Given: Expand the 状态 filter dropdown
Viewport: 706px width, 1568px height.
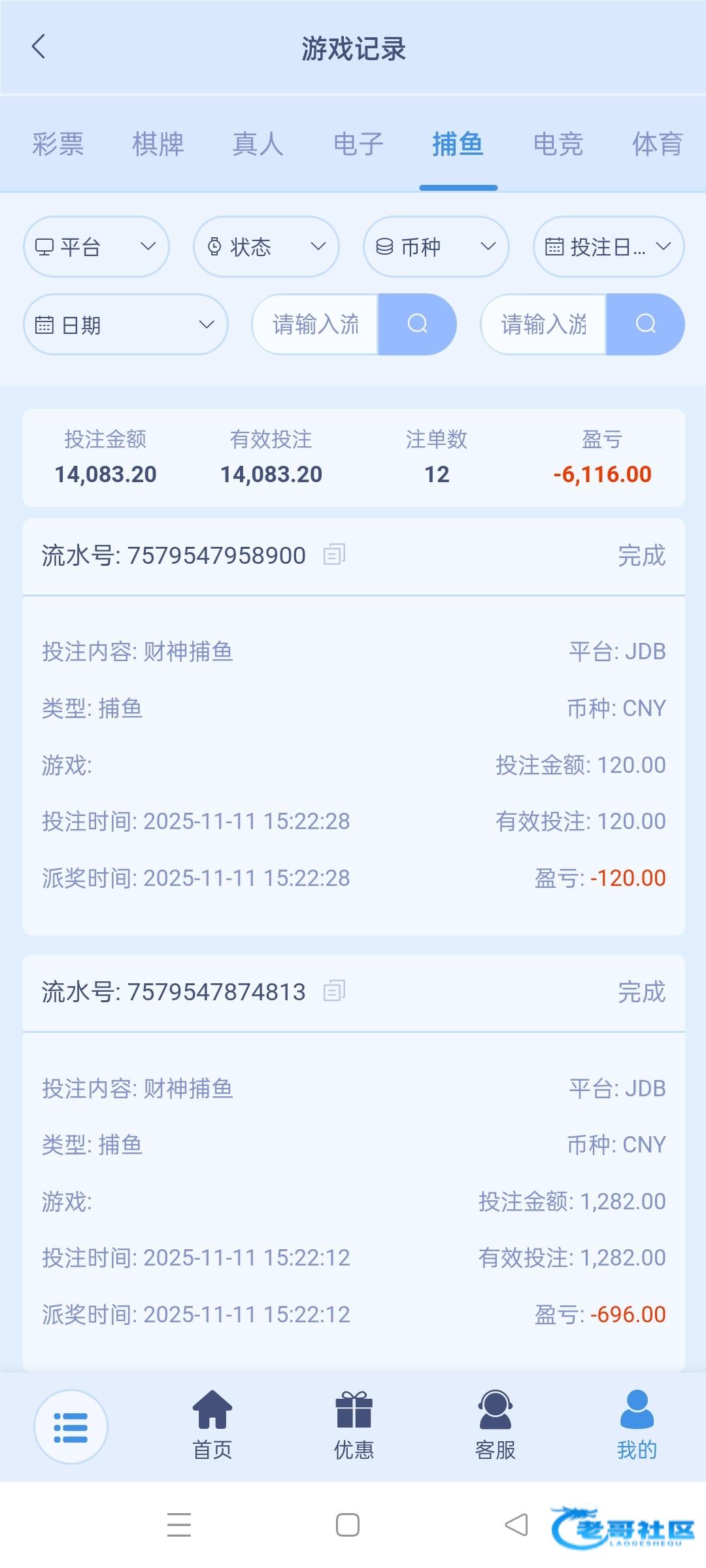Looking at the screenshot, I should pos(266,247).
